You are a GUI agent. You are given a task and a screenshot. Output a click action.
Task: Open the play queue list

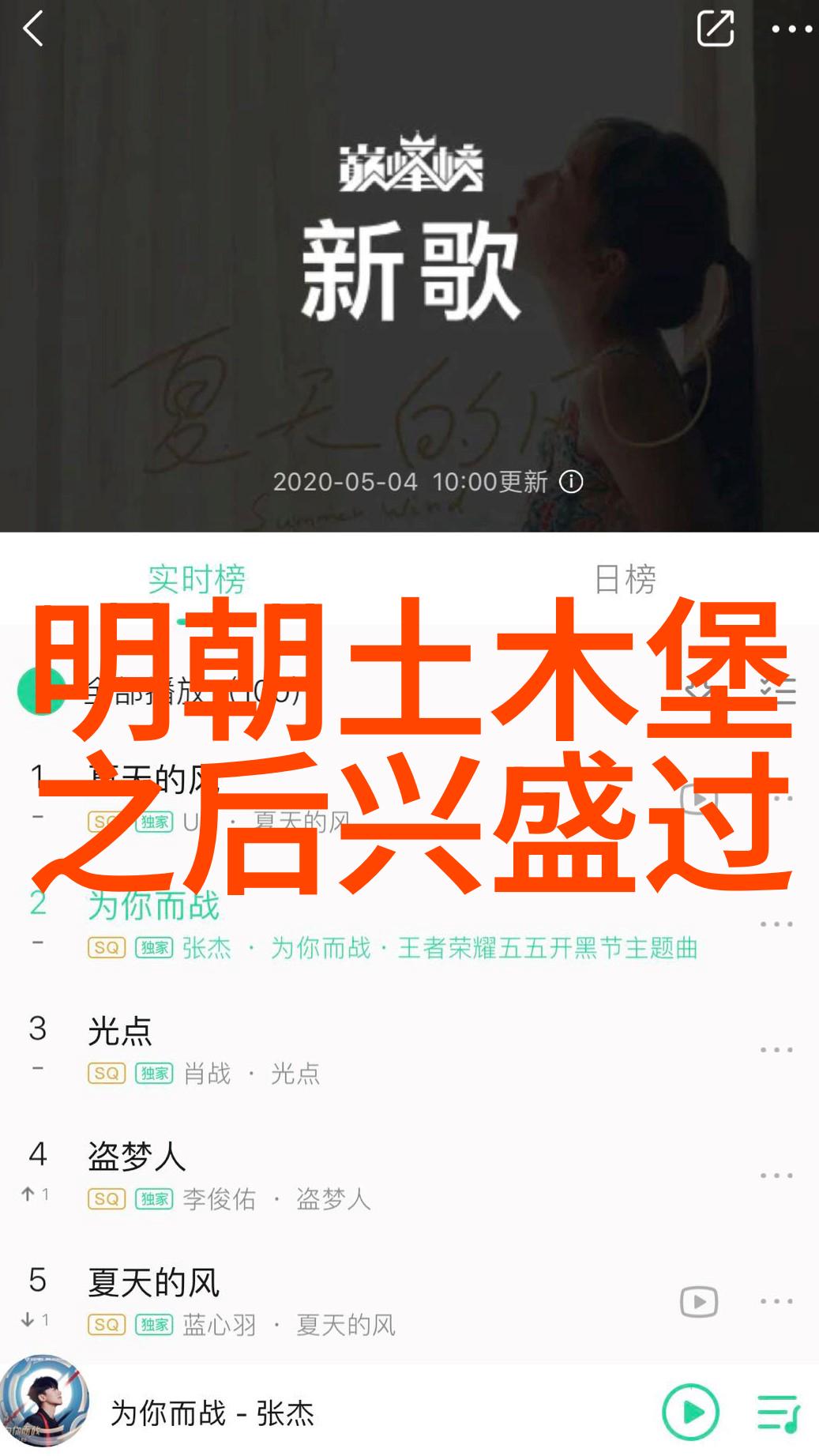[x=778, y=1412]
